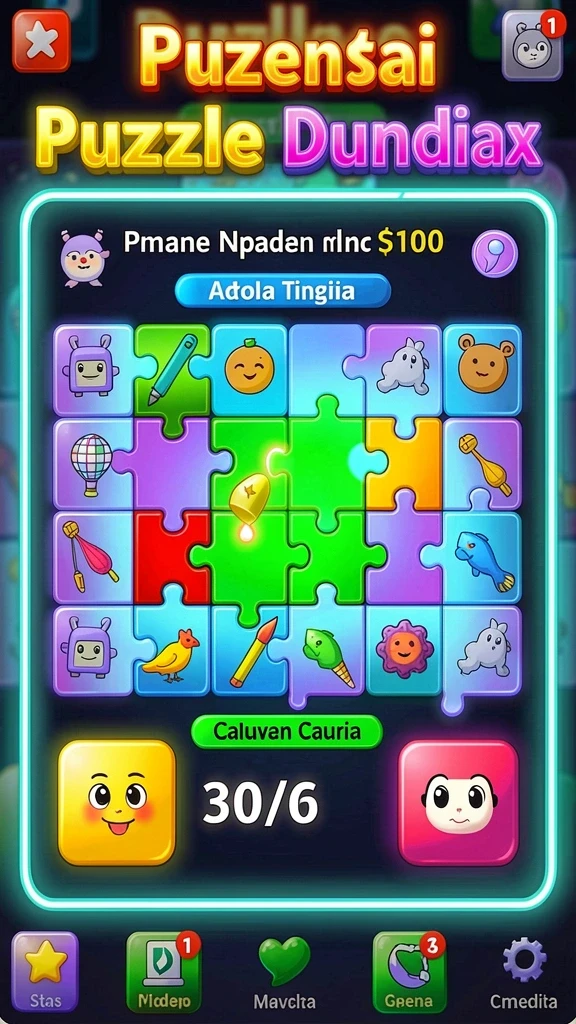Open Cmedita settings gear
The width and height of the screenshot is (576, 1024).
click(x=524, y=973)
